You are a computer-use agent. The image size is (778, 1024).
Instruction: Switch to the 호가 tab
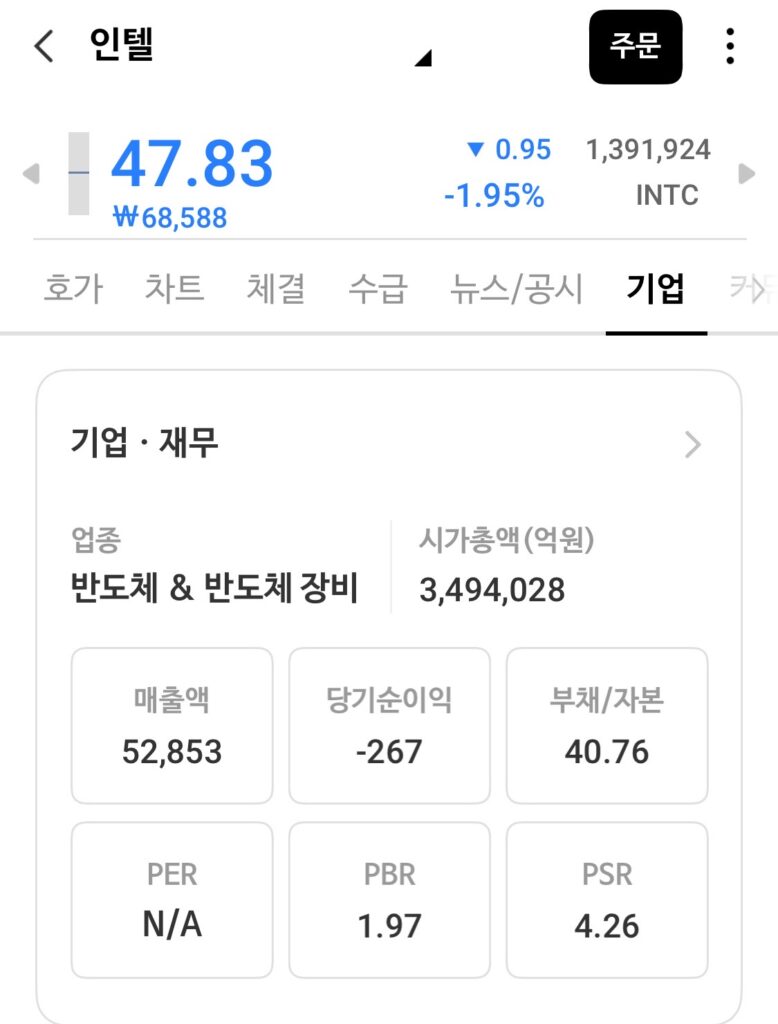(73, 289)
